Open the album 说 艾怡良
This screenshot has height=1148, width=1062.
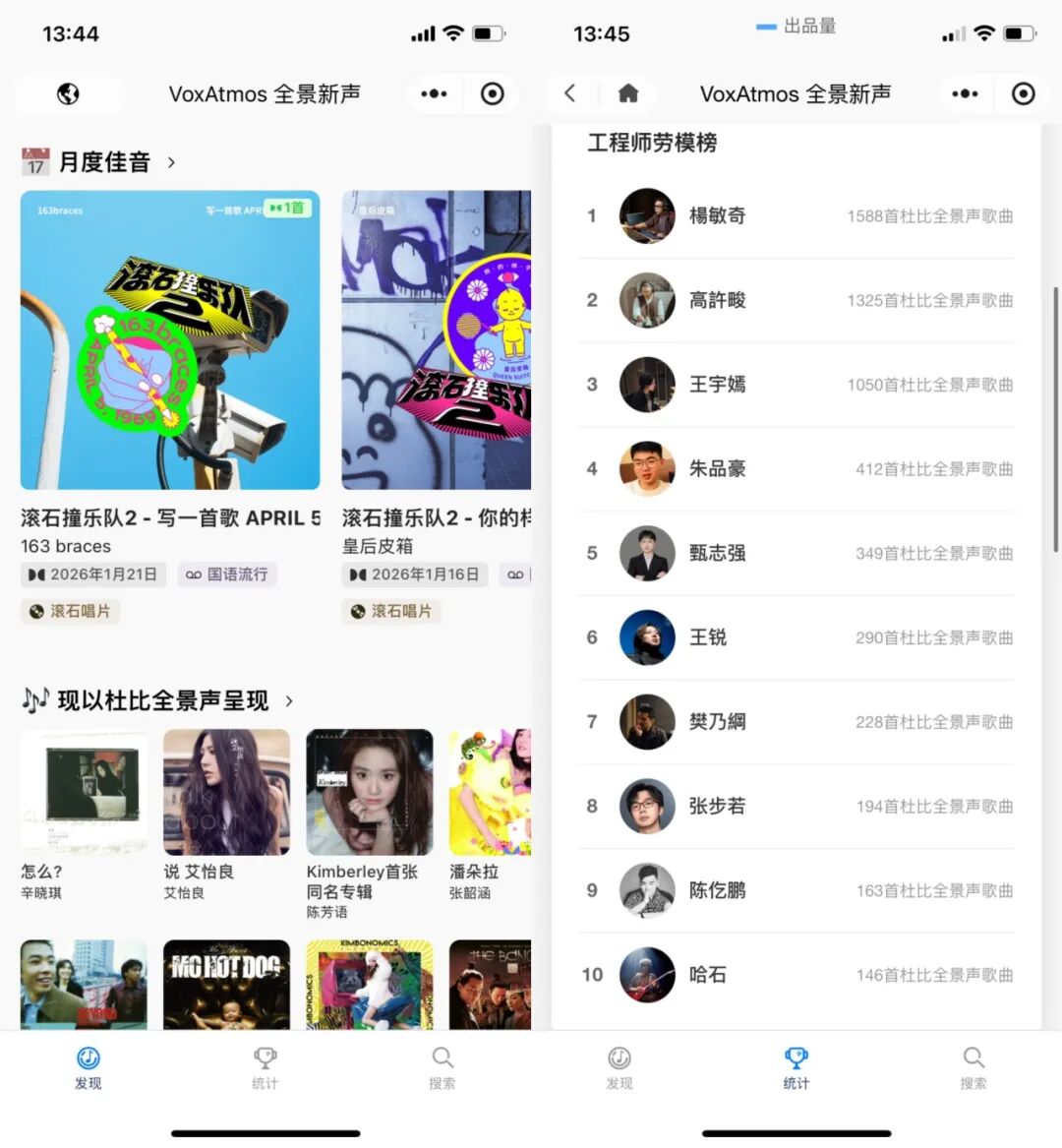click(226, 793)
